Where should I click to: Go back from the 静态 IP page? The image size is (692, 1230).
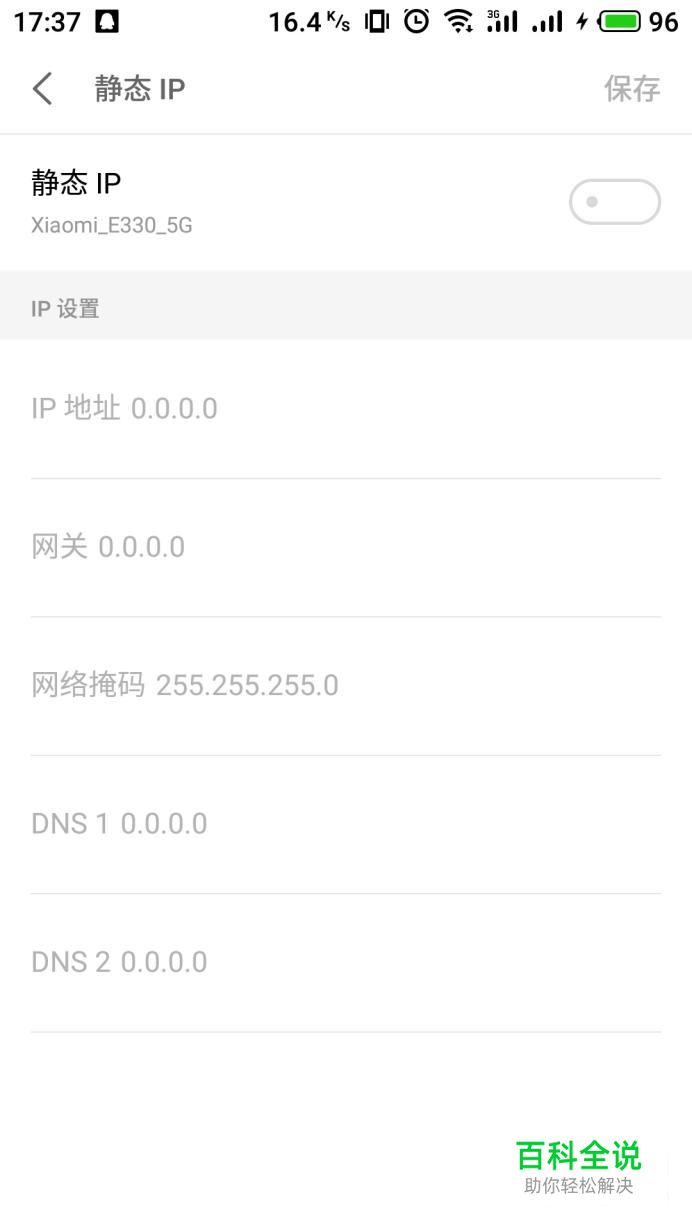click(x=42, y=89)
